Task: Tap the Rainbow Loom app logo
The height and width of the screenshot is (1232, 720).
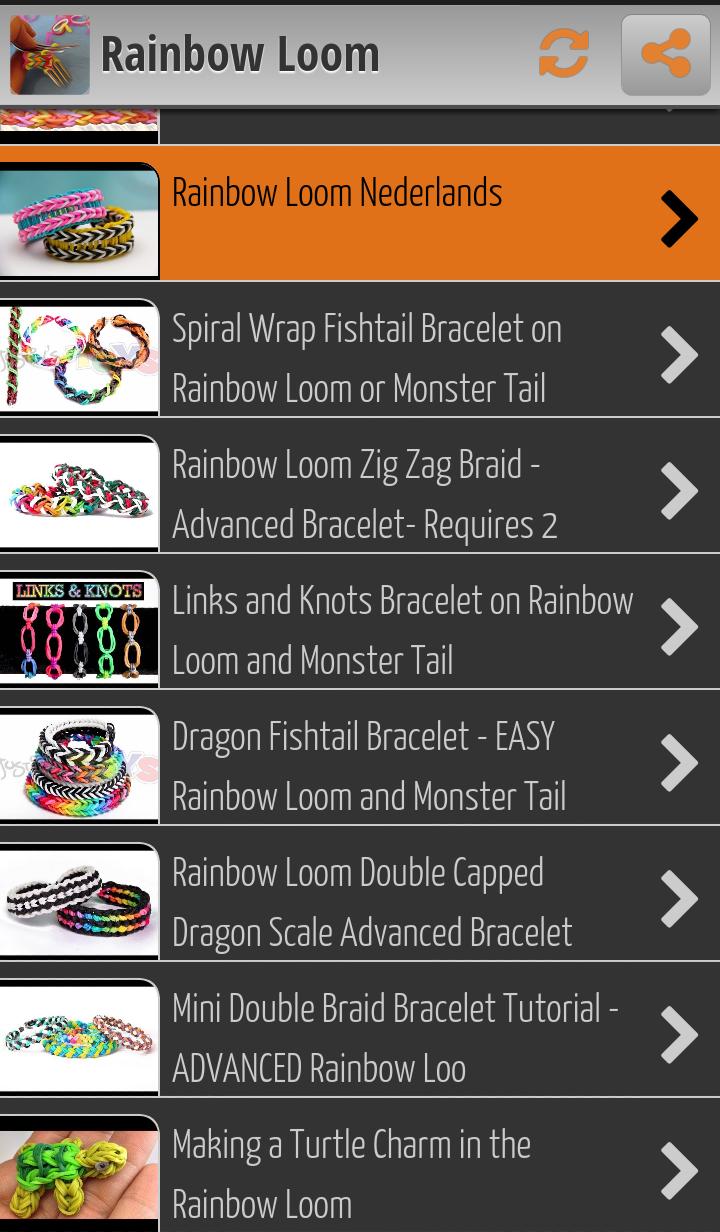Action: (48, 54)
